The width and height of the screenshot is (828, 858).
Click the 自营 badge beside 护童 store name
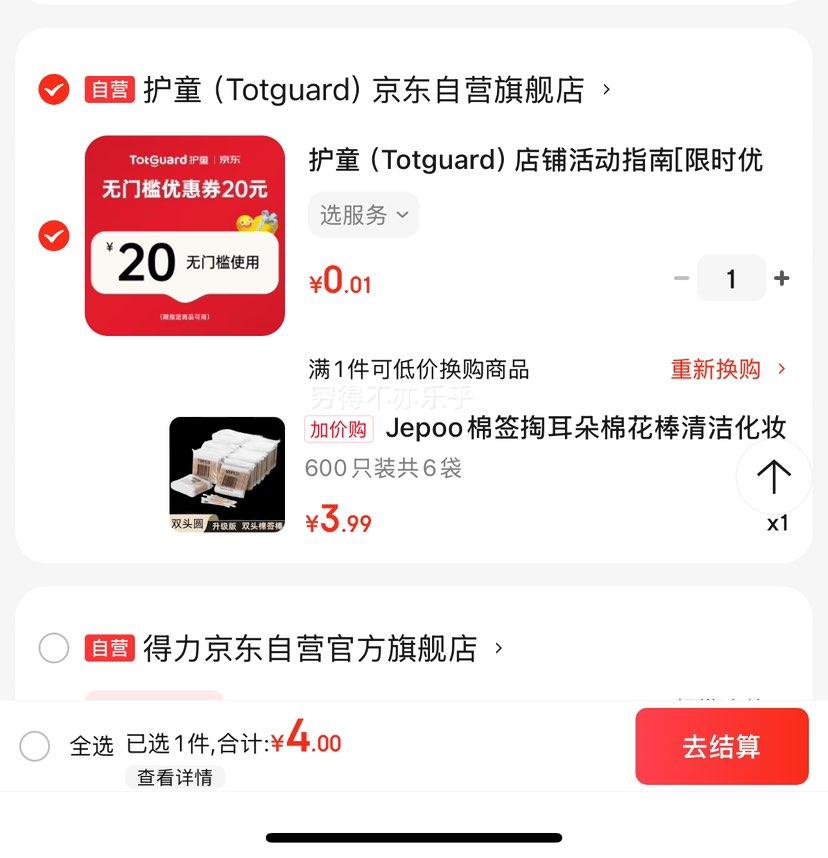click(109, 89)
